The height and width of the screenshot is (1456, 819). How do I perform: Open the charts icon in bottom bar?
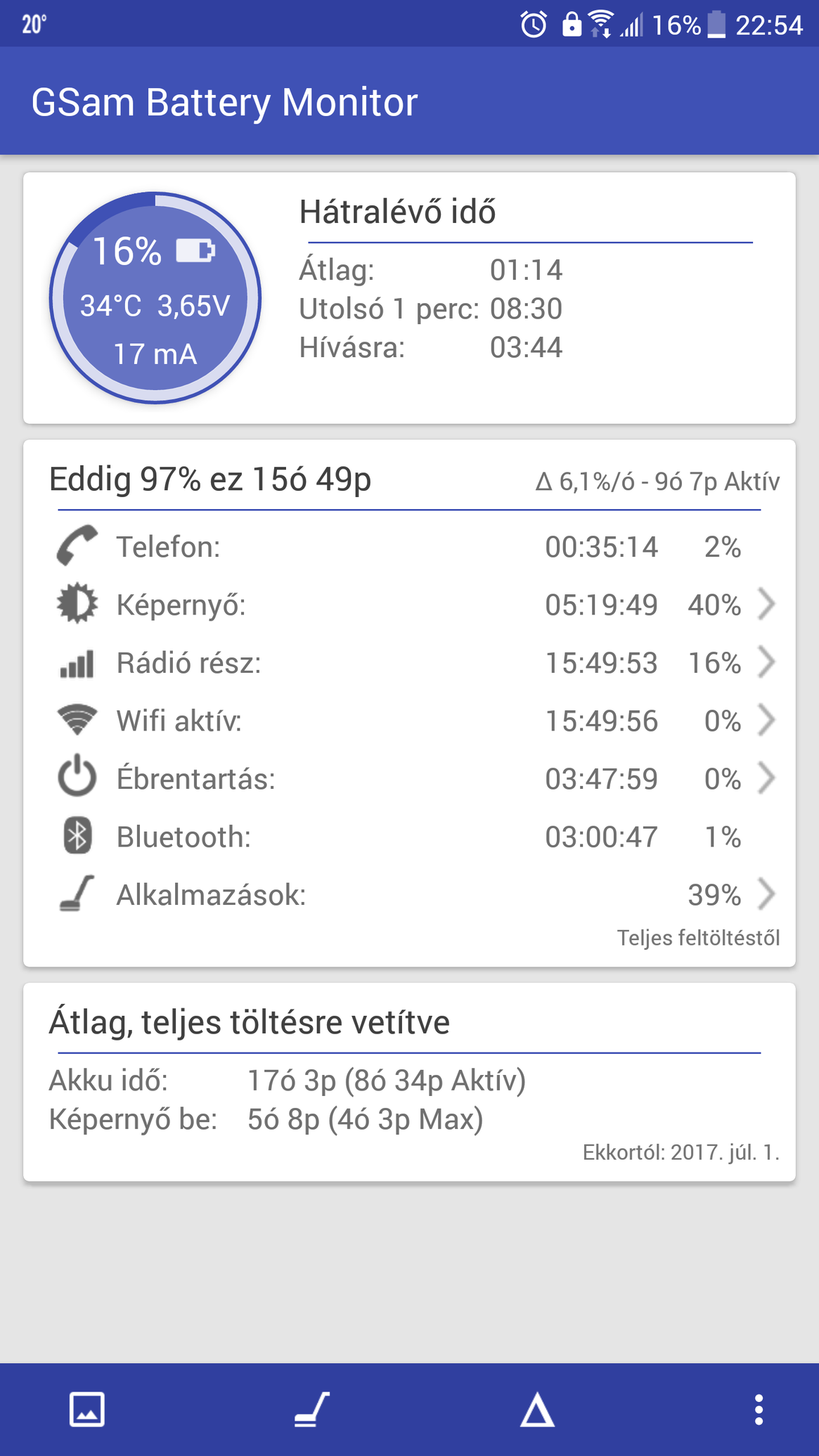point(87,1410)
